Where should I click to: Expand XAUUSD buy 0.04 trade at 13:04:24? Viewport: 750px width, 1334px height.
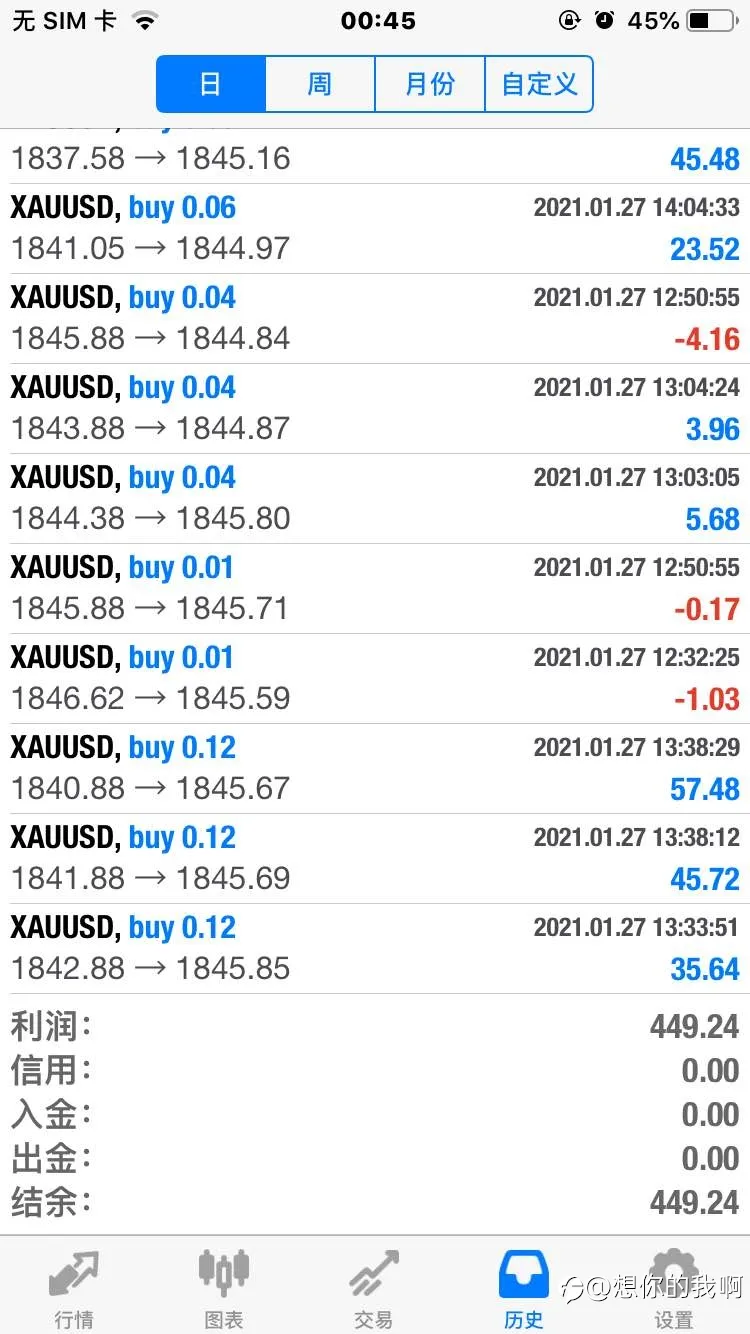(375, 409)
